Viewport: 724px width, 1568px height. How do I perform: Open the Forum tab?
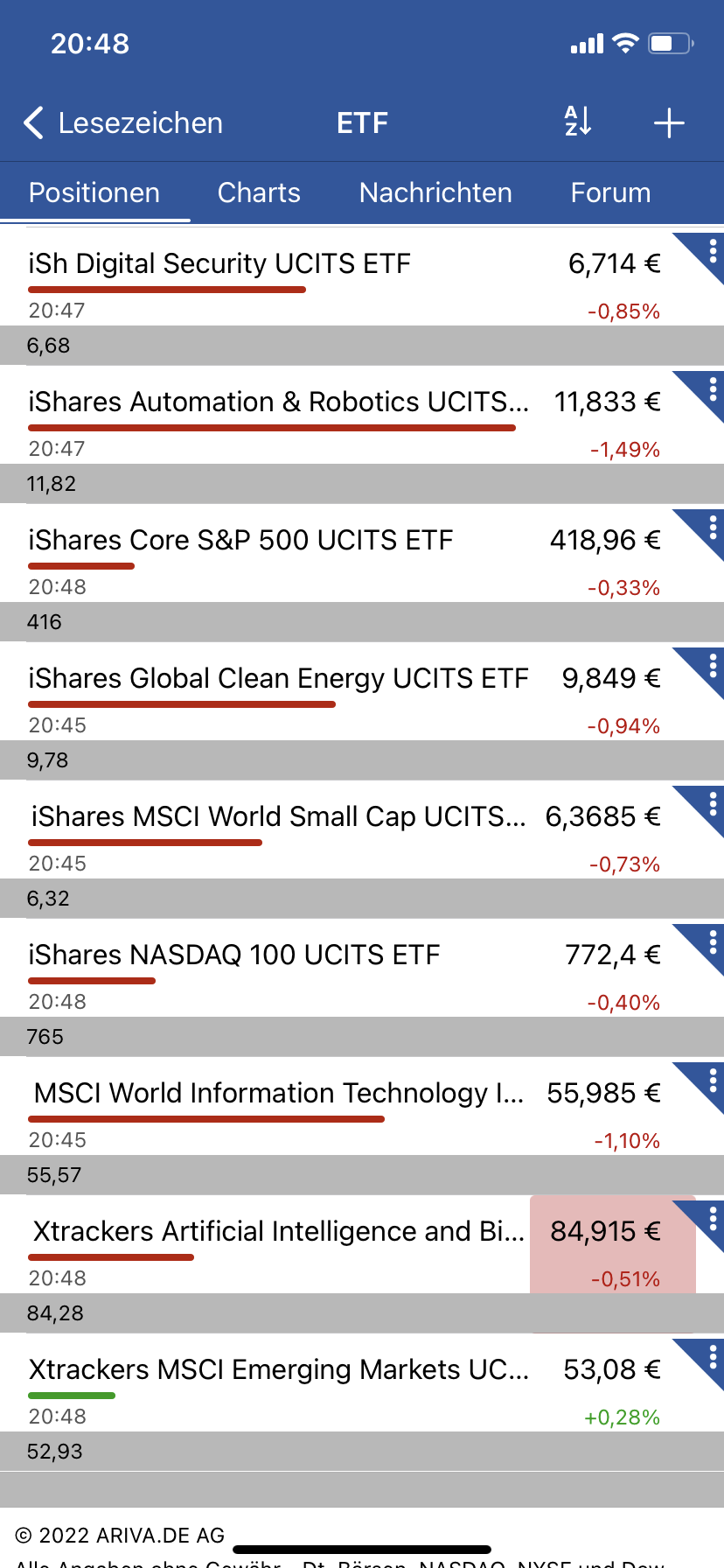[x=610, y=192]
